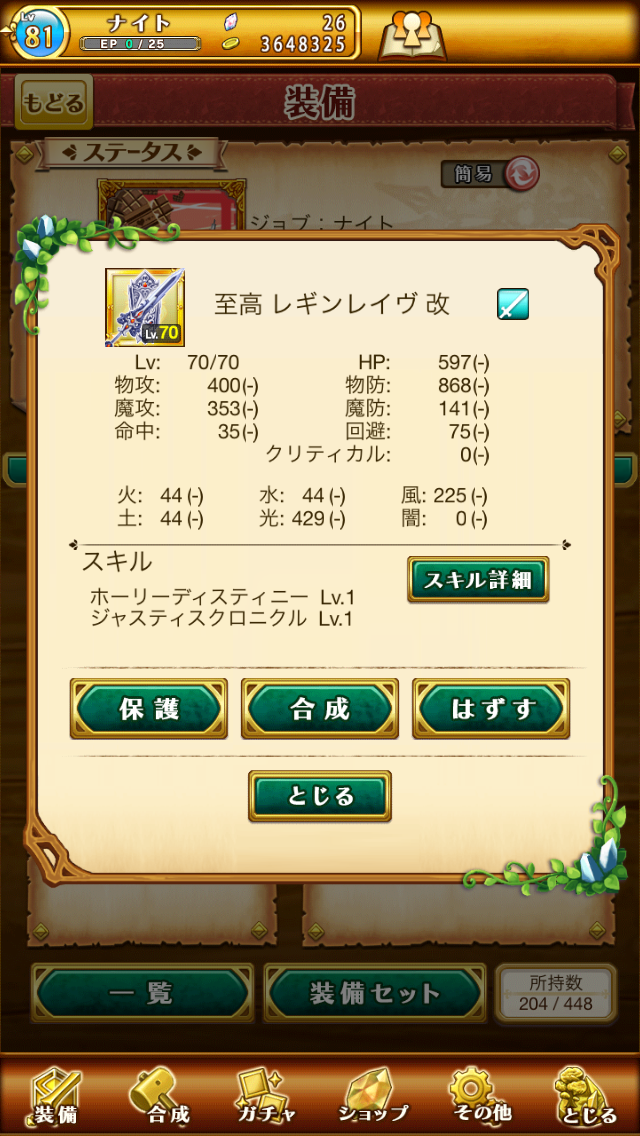Unequip the weapon with はずす button
The width and height of the screenshot is (640, 1136).
click(491, 709)
